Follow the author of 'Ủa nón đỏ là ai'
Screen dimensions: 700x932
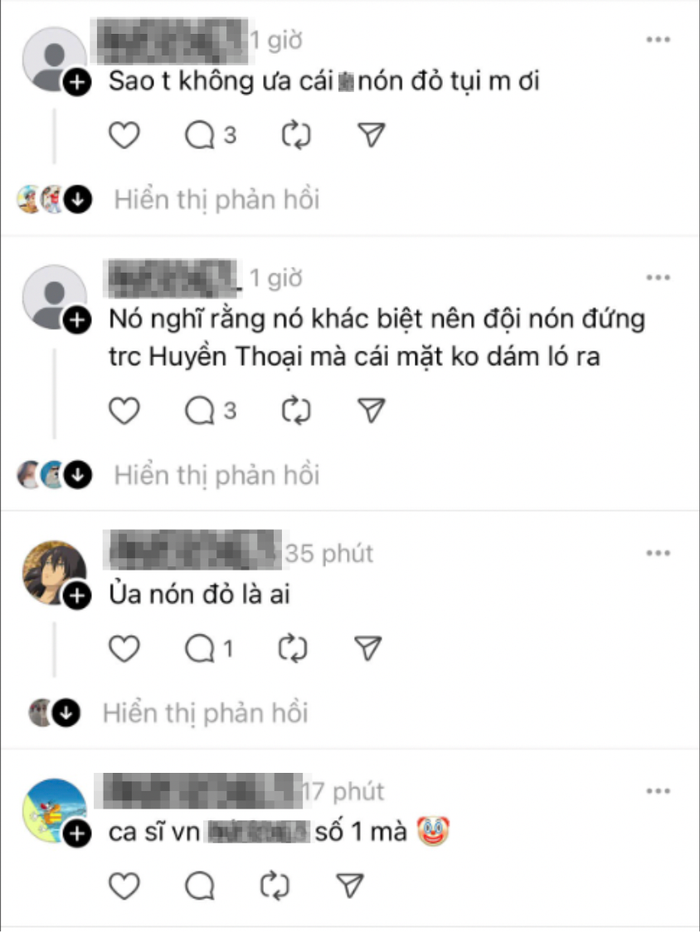(x=77, y=597)
